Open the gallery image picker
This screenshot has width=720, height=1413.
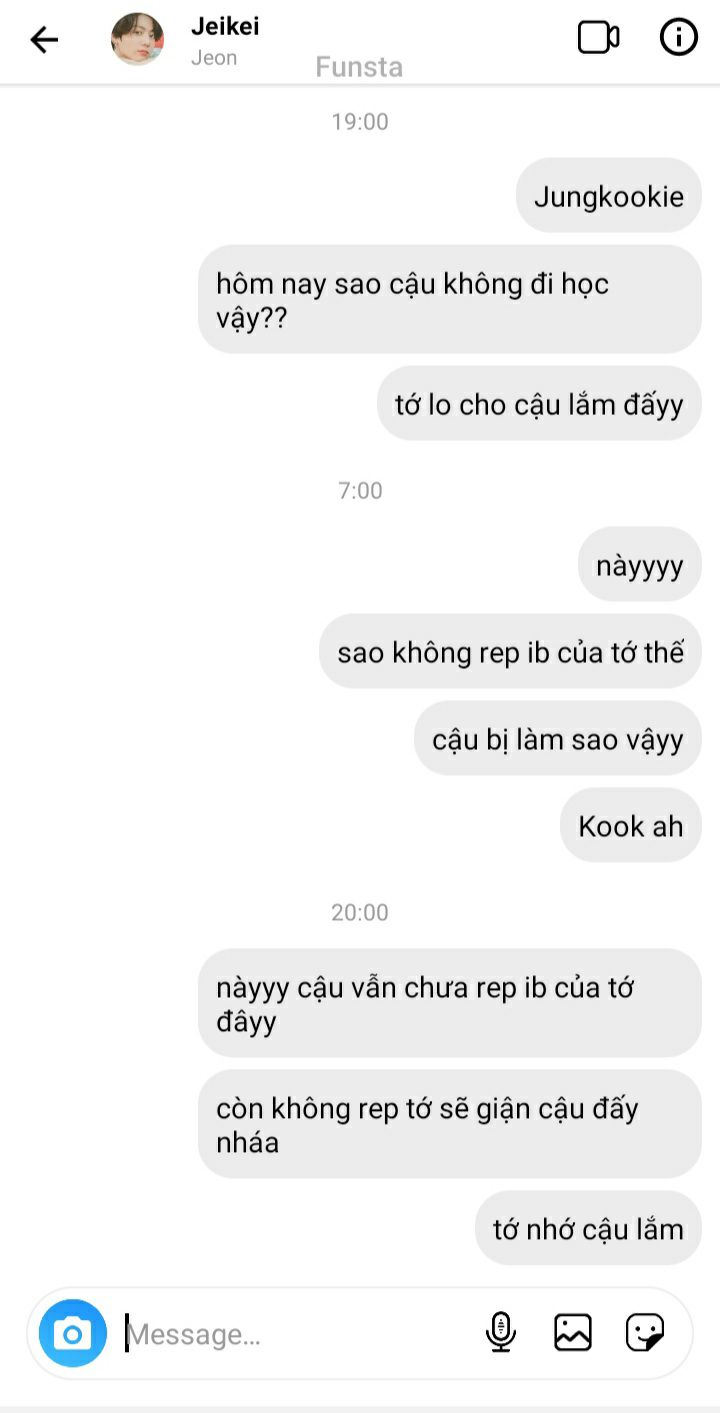[573, 1333]
